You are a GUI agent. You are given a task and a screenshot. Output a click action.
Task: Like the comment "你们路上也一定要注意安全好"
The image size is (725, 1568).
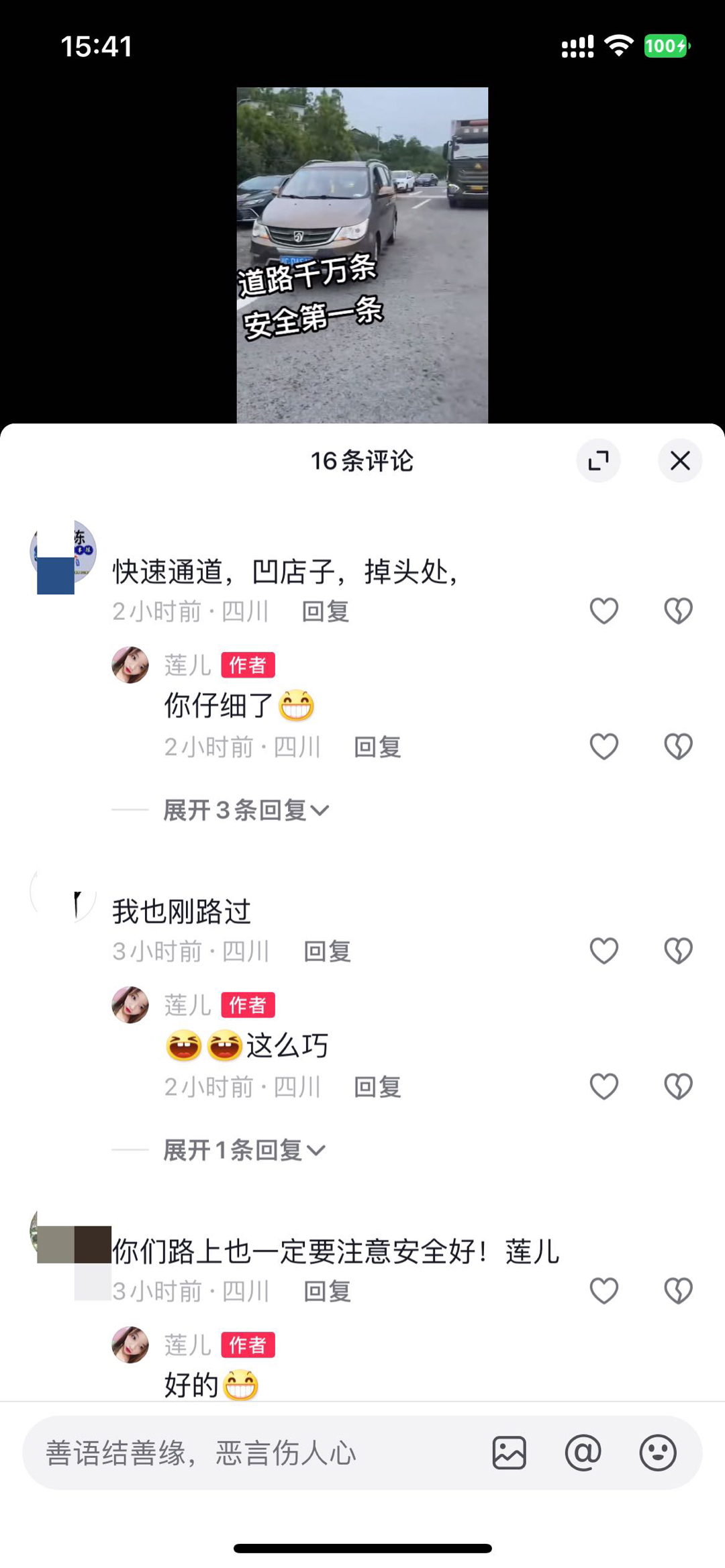click(603, 1291)
